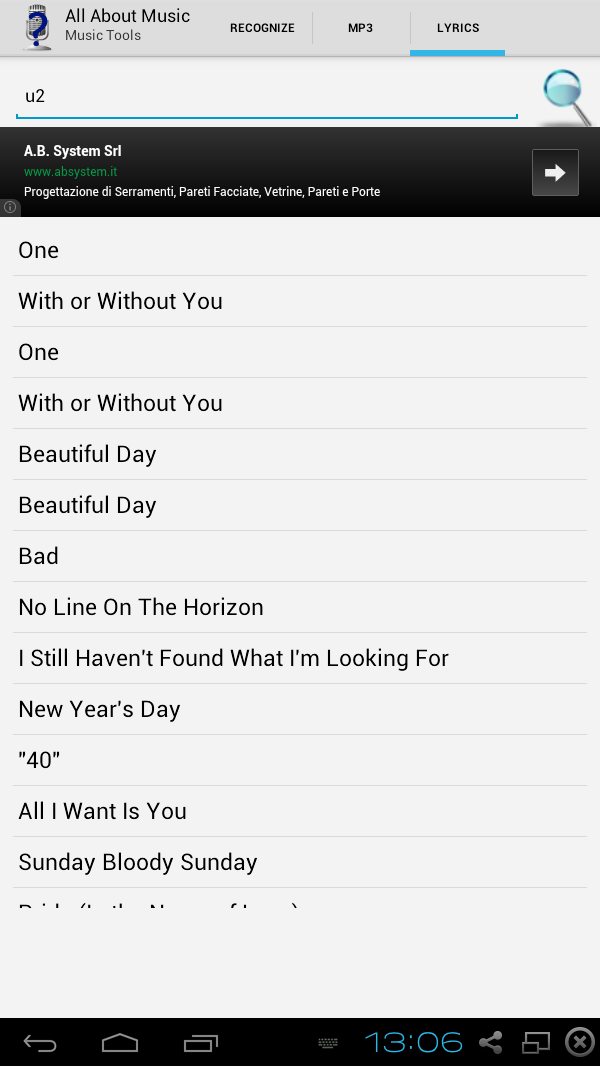Viewport: 600px width, 1066px height.
Task: Tap the magnifying glass search icon
Action: 566,97
